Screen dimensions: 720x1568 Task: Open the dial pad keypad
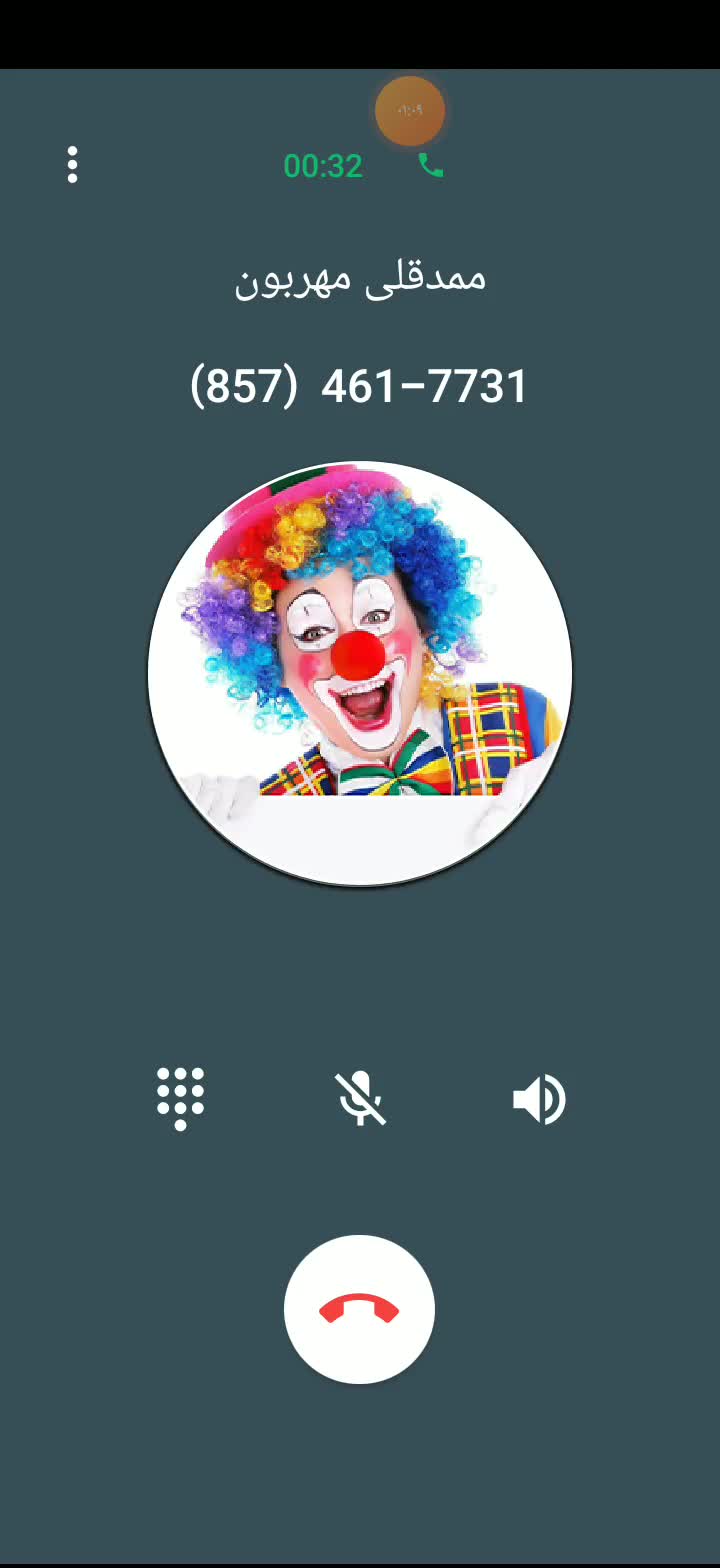pos(181,1099)
